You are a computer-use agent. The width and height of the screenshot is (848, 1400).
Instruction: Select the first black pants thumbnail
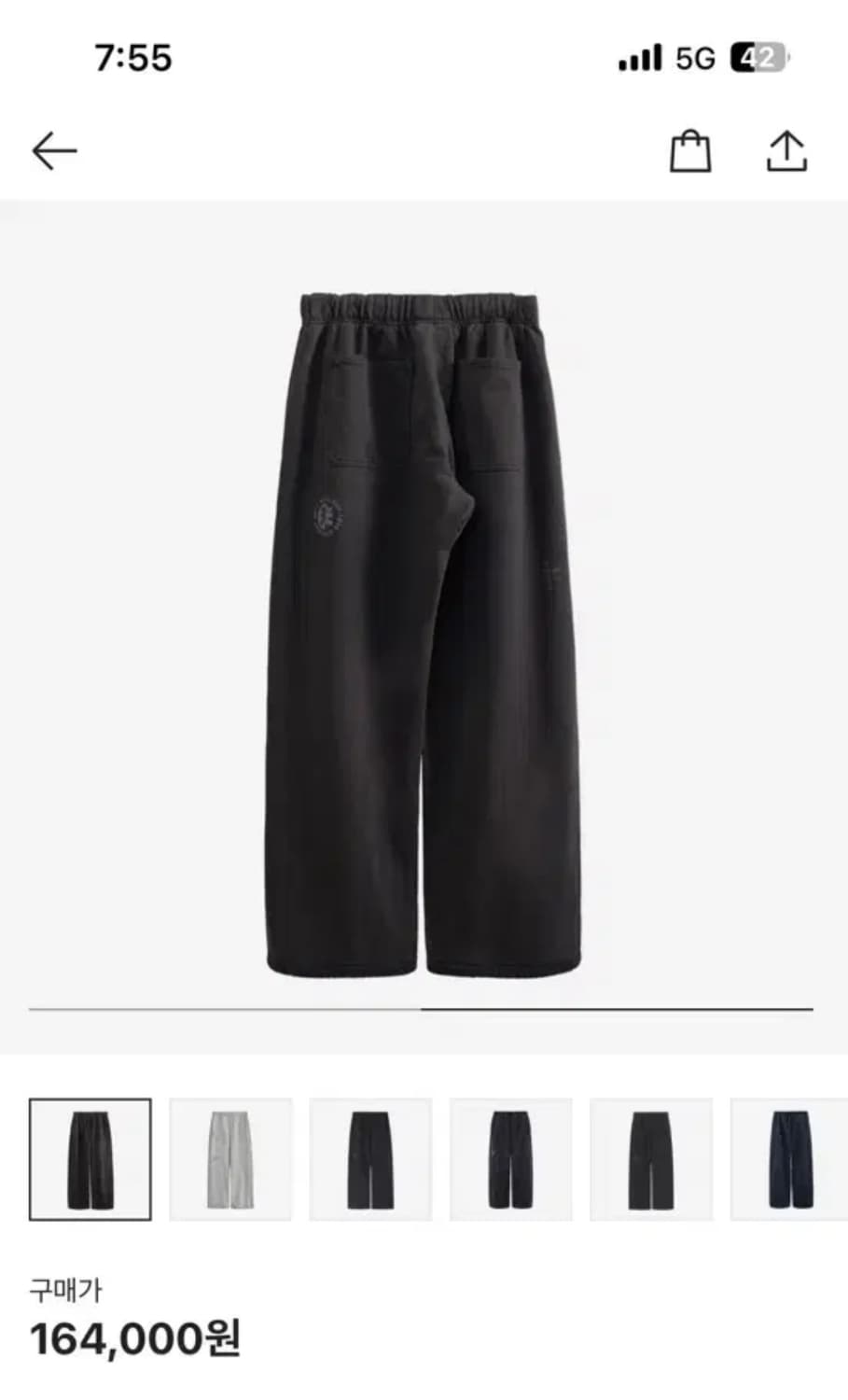(x=90, y=1159)
